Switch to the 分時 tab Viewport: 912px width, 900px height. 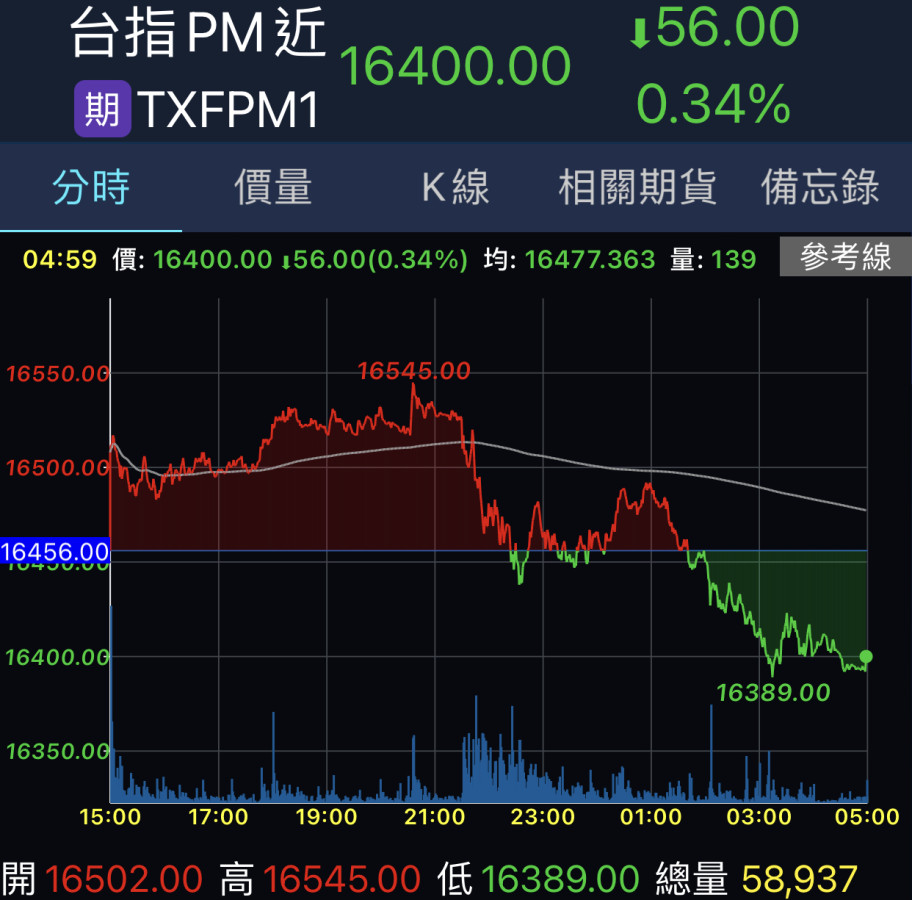91,187
